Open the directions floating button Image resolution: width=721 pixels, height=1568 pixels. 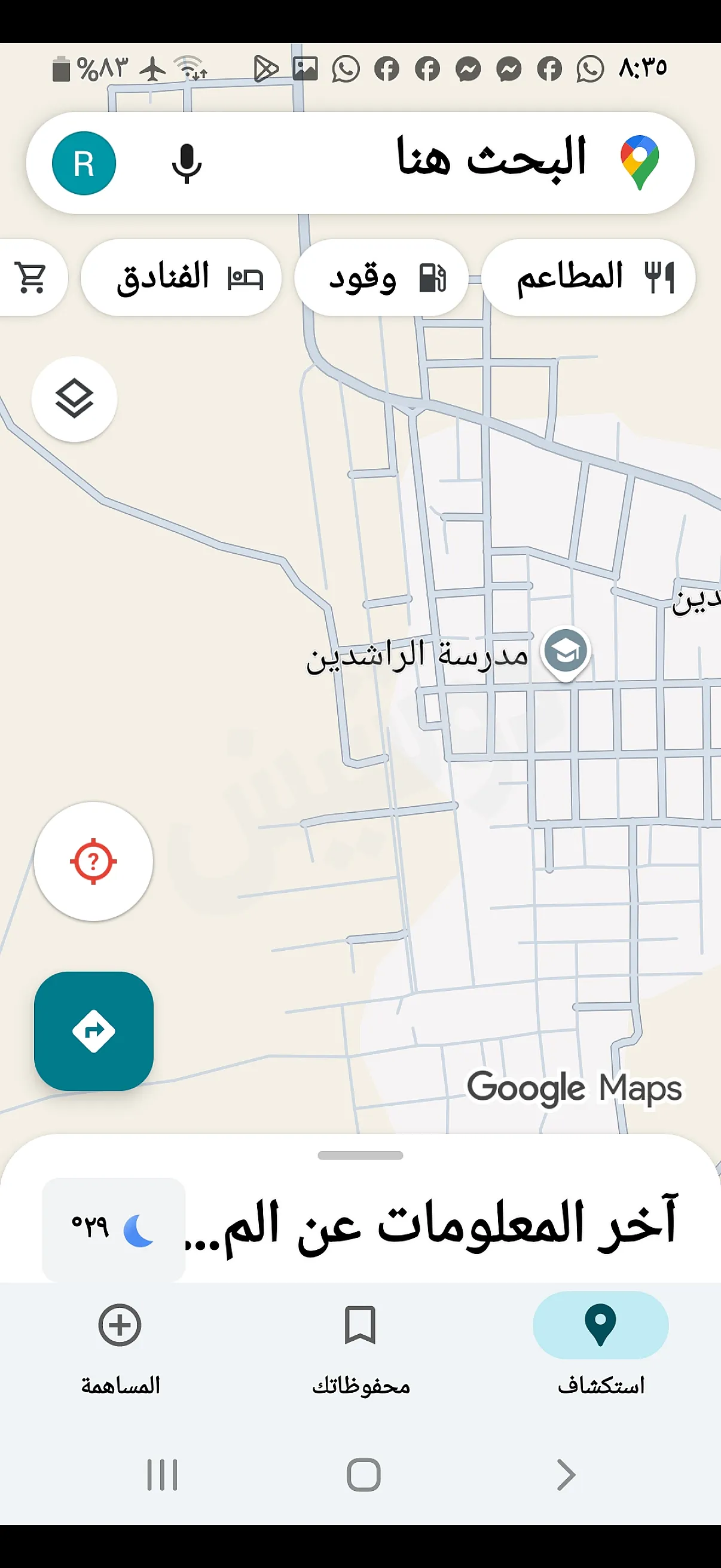click(94, 1031)
